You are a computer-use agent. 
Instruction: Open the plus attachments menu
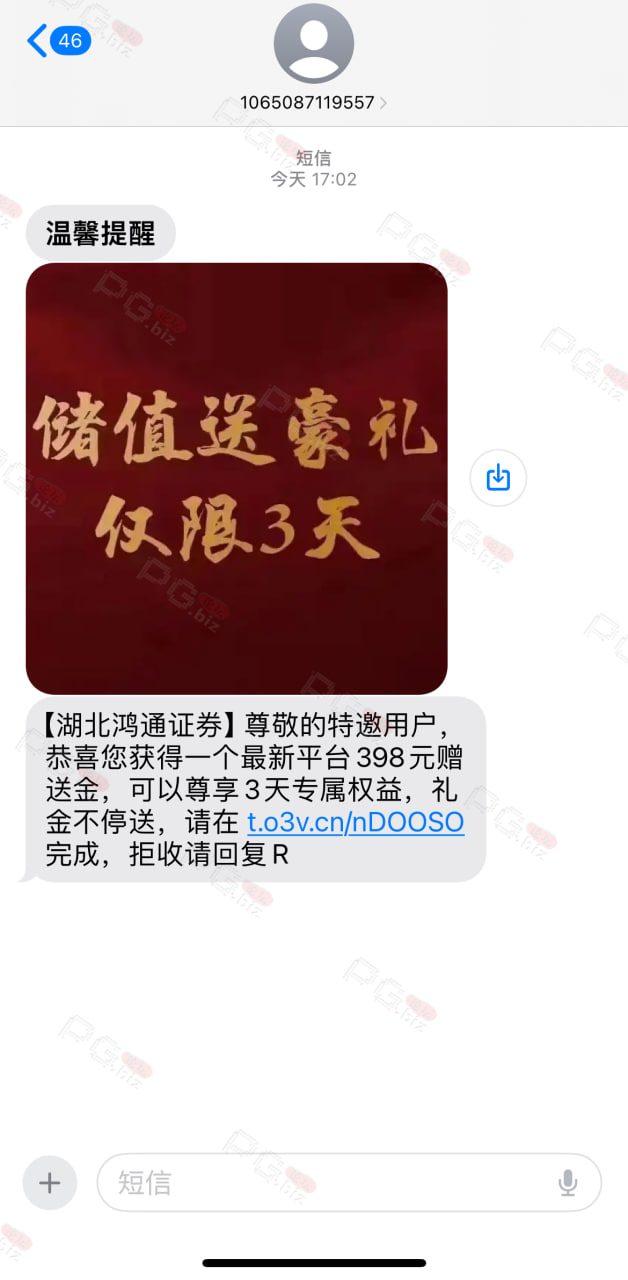(x=49, y=1183)
